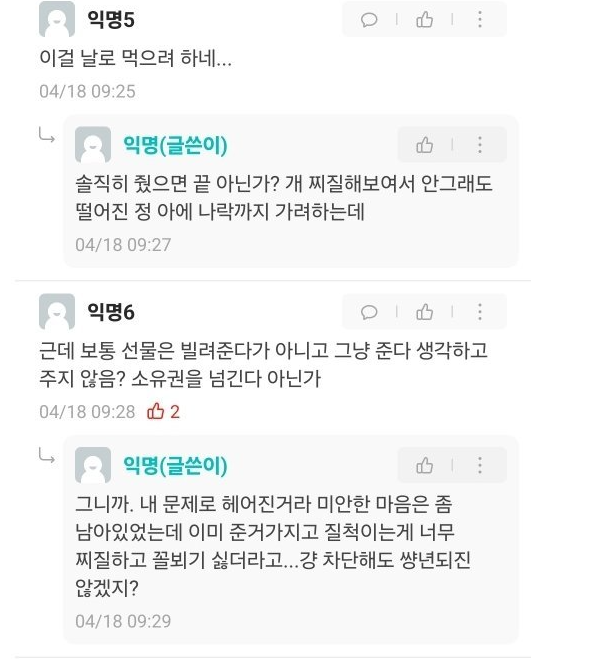The height and width of the screenshot is (659, 616).
Task: Like 익명5's comment
Action: click(x=424, y=20)
